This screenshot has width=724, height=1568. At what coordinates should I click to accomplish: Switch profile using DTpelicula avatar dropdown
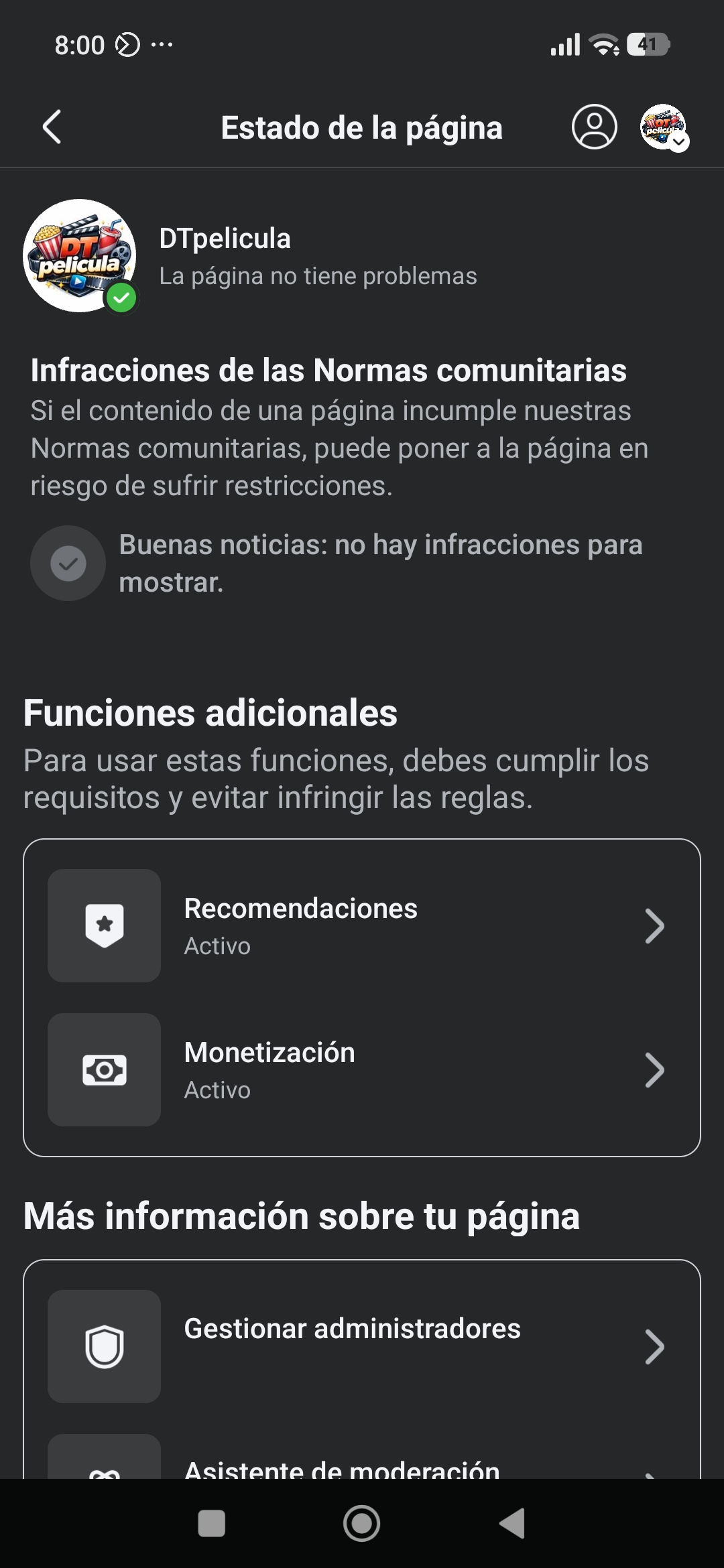coord(664,127)
